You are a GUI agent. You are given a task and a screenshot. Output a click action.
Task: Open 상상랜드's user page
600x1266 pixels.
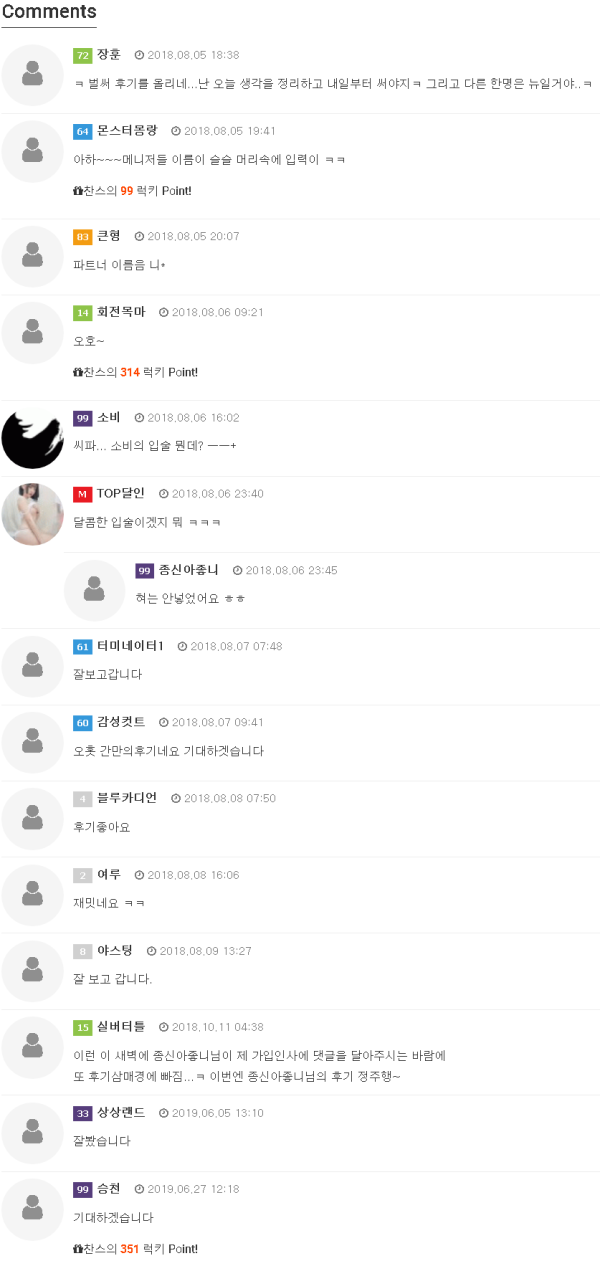coord(121,1113)
